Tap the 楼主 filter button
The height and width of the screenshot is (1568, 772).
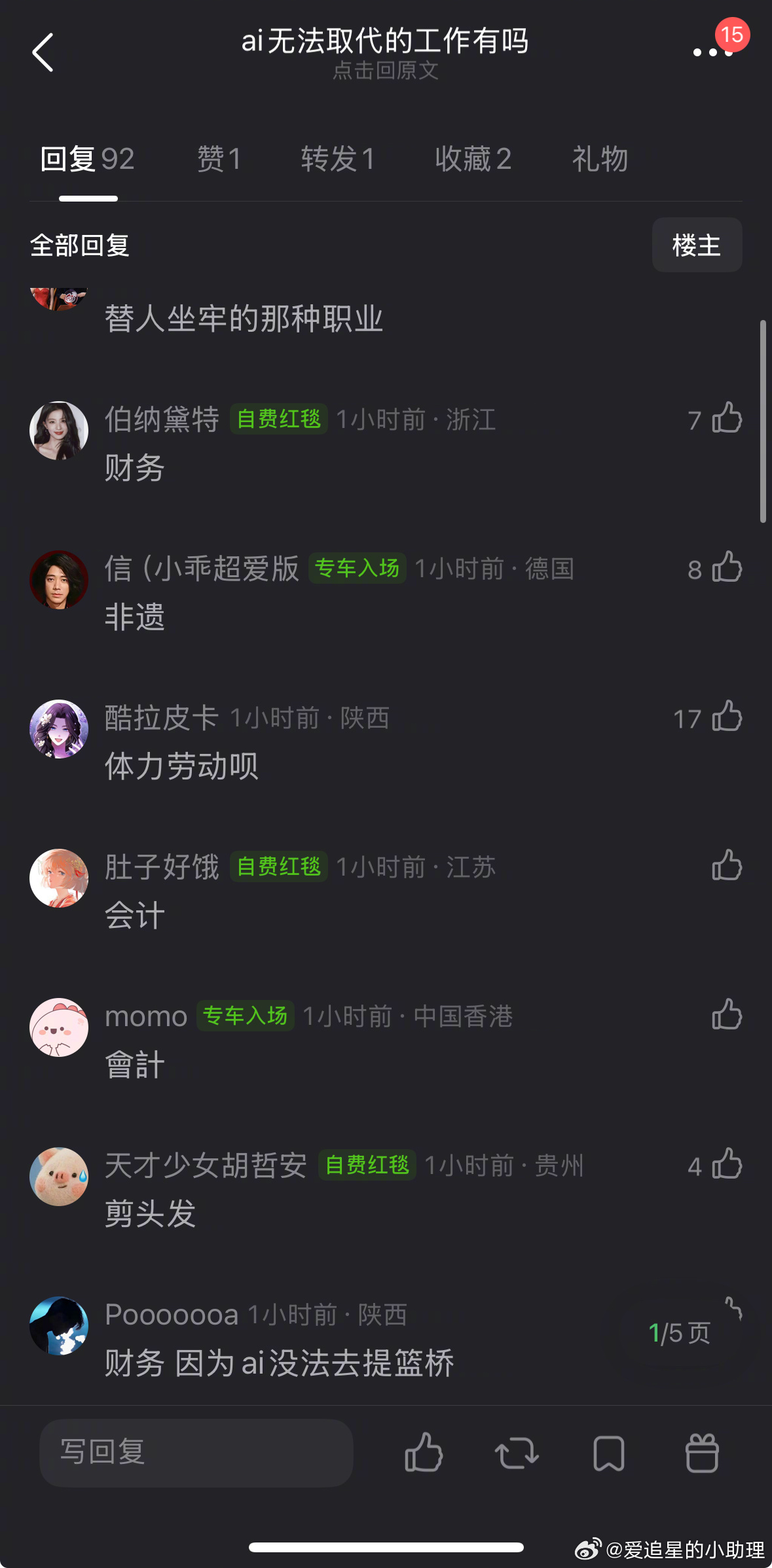[x=696, y=245]
